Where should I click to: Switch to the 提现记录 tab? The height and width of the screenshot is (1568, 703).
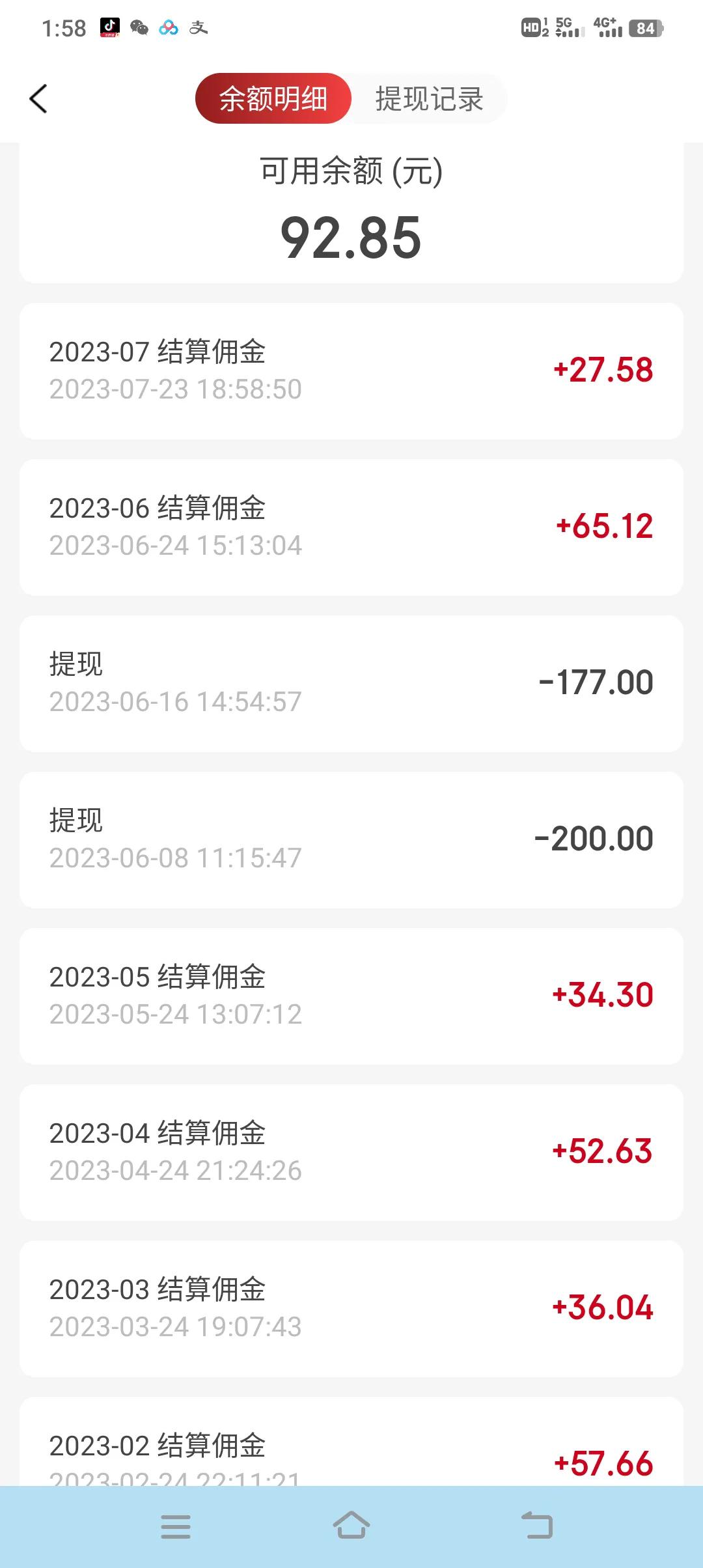[429, 99]
